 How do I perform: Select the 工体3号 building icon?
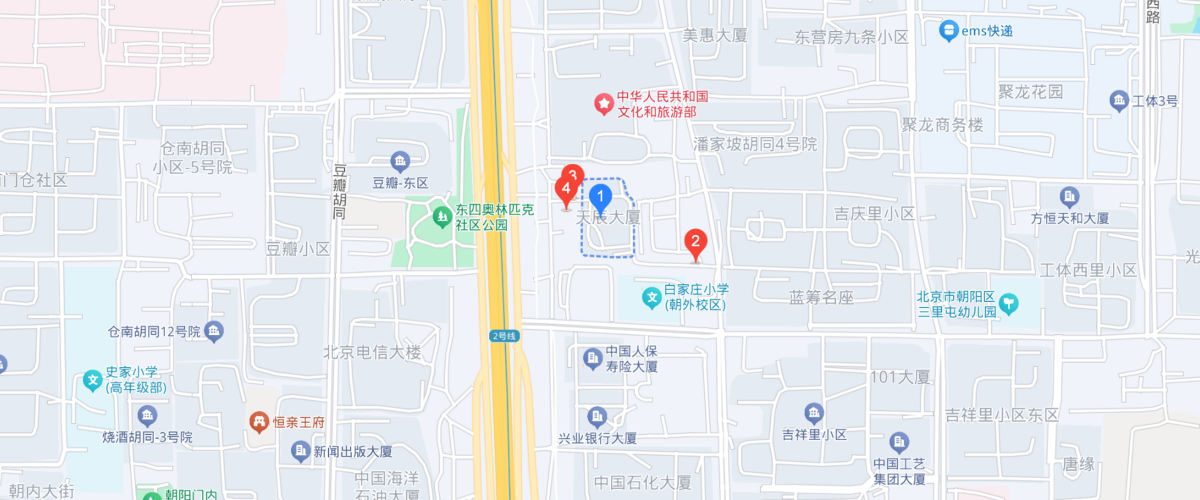[1119, 101]
